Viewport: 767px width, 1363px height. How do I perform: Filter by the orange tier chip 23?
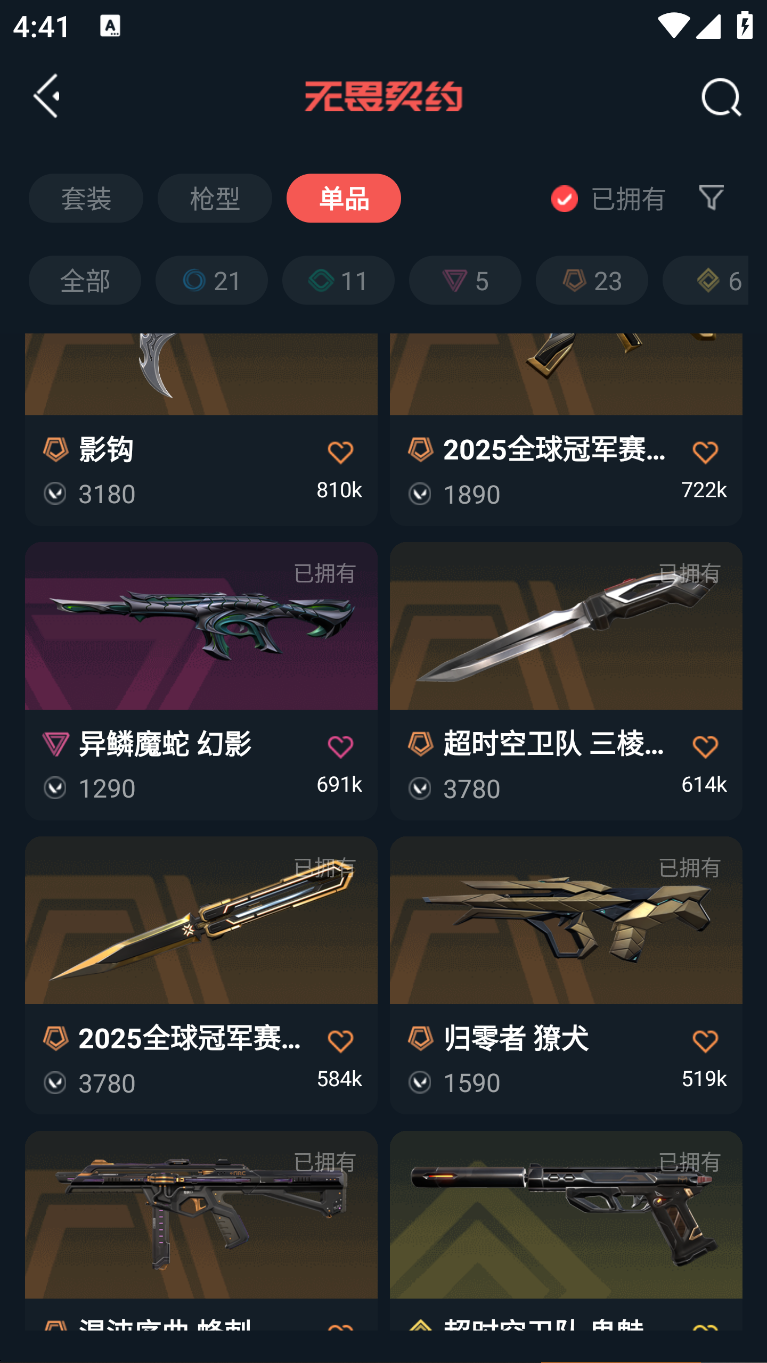pyautogui.click(x=592, y=280)
